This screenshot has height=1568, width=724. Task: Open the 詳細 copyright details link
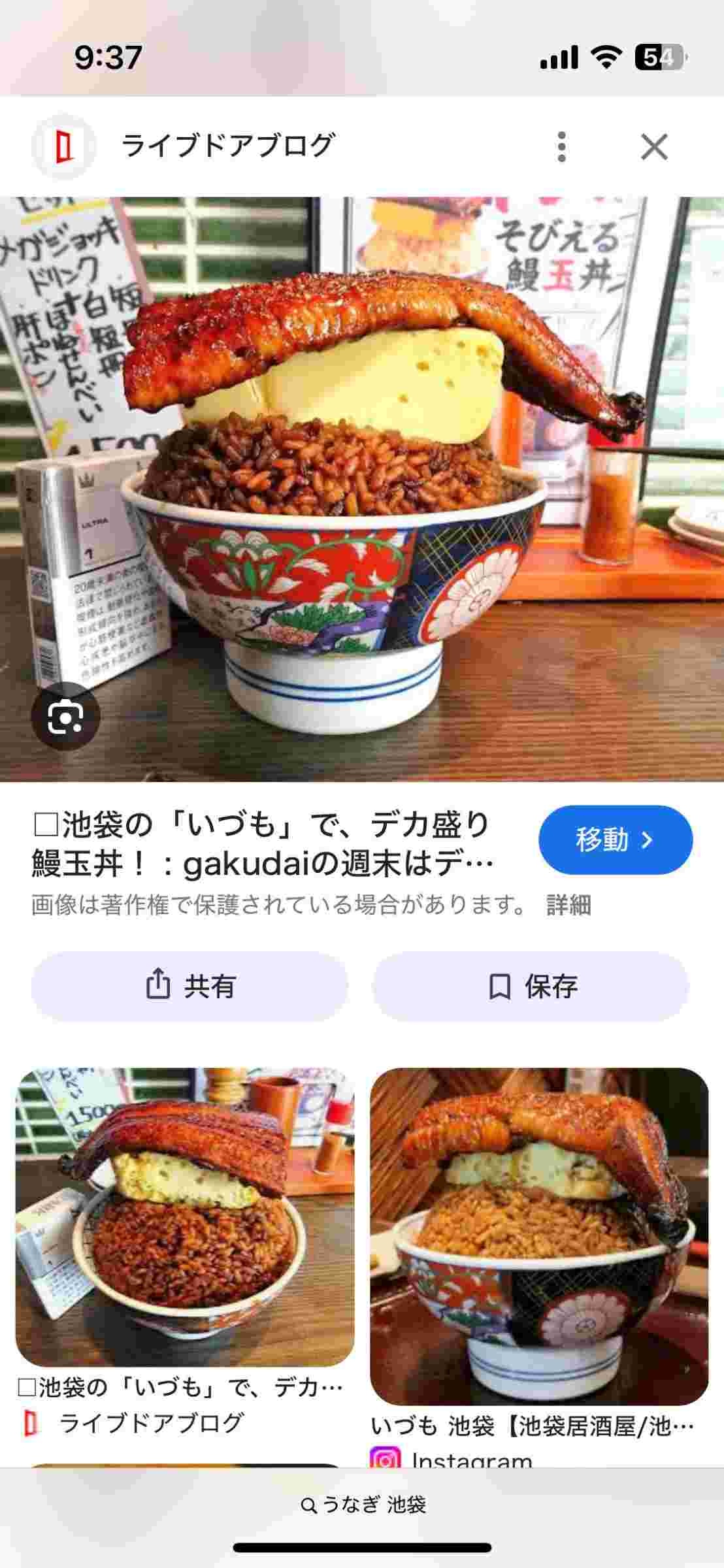[568, 906]
